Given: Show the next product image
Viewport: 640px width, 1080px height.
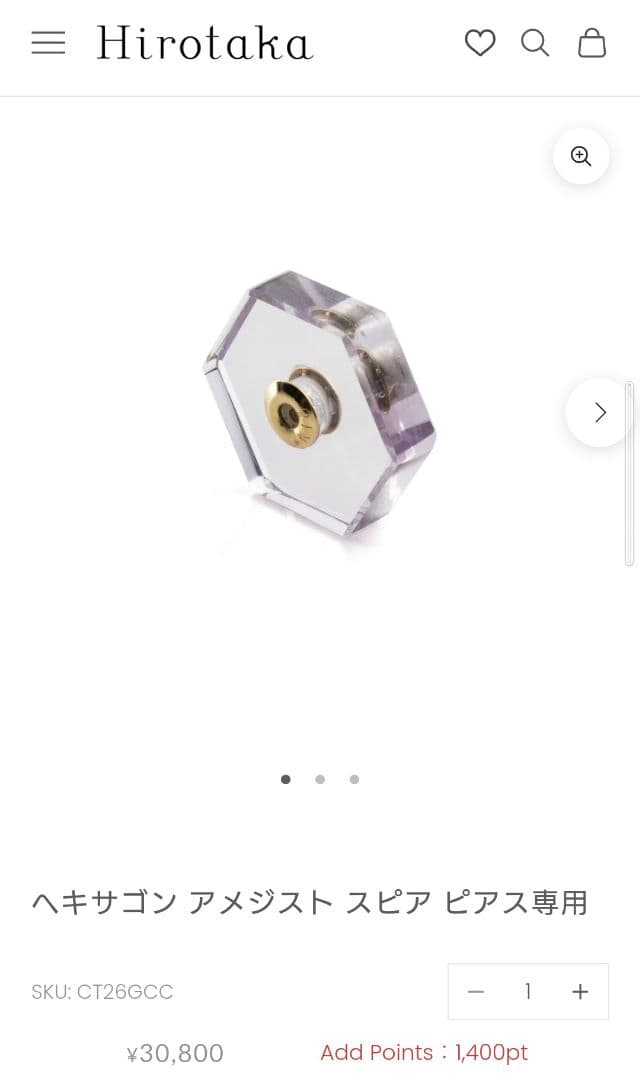Looking at the screenshot, I should pos(600,412).
